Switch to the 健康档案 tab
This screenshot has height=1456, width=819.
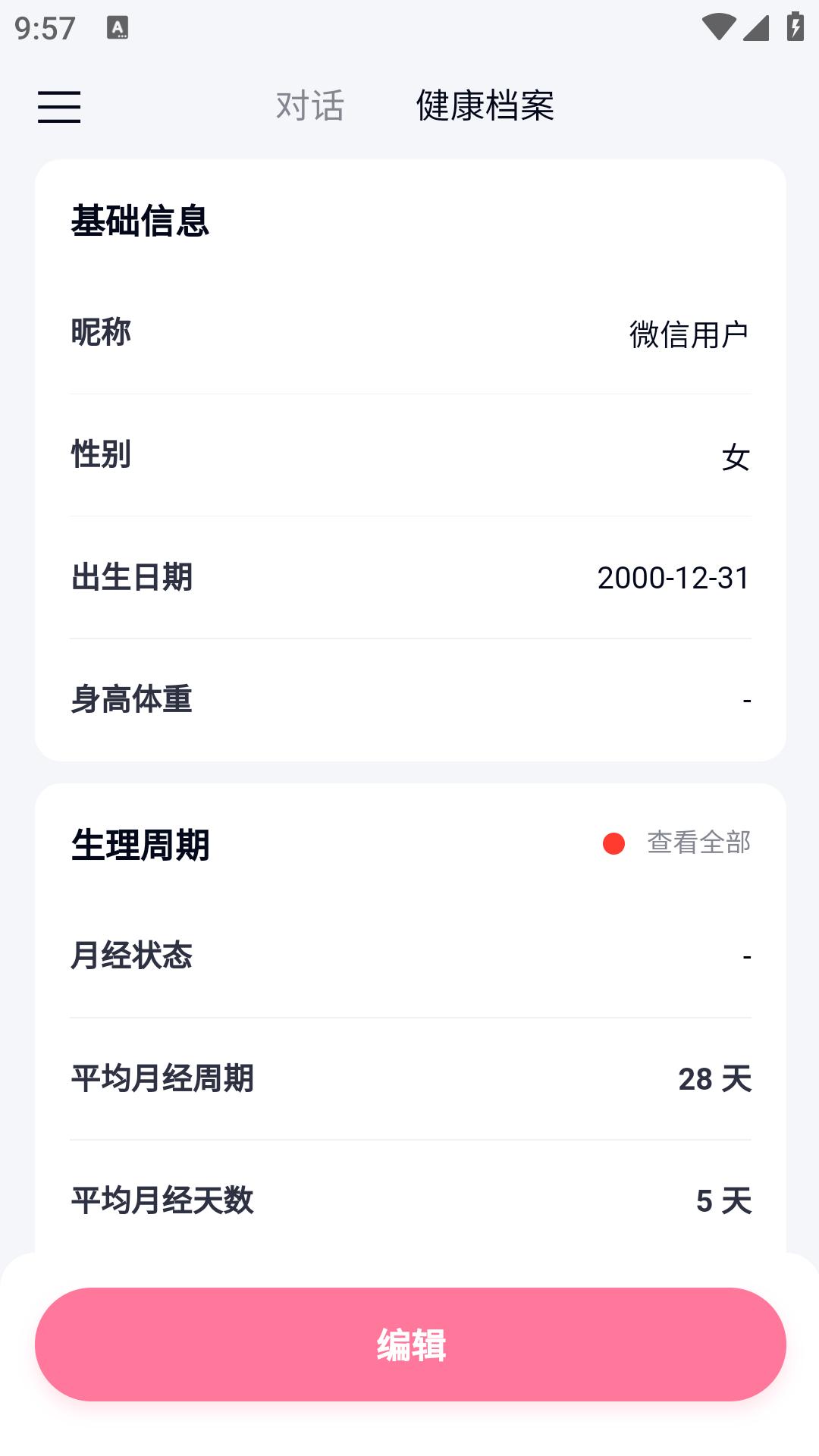[485, 105]
